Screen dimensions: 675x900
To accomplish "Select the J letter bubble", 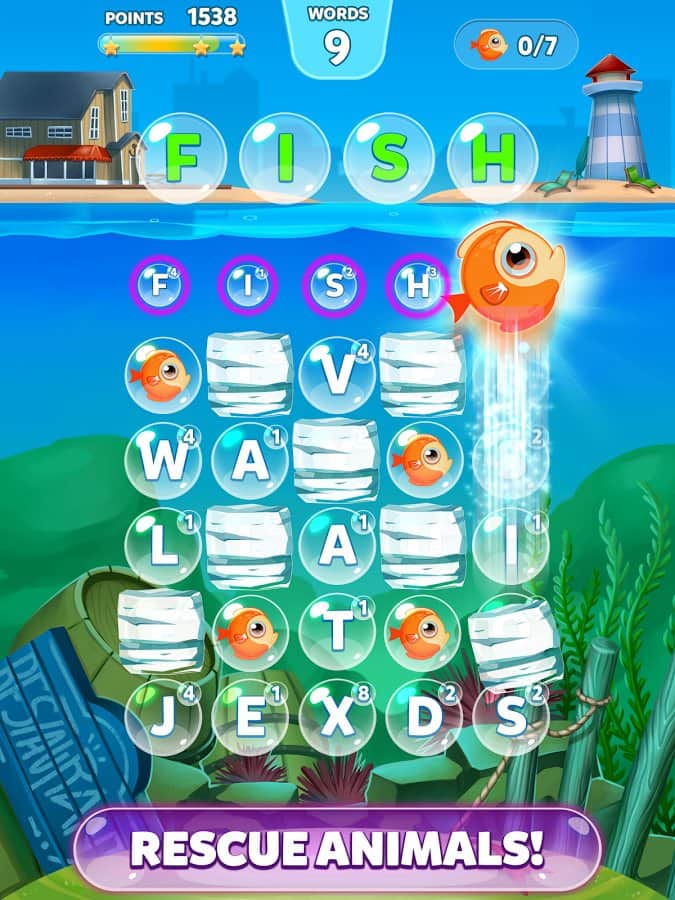I will tap(163, 717).
